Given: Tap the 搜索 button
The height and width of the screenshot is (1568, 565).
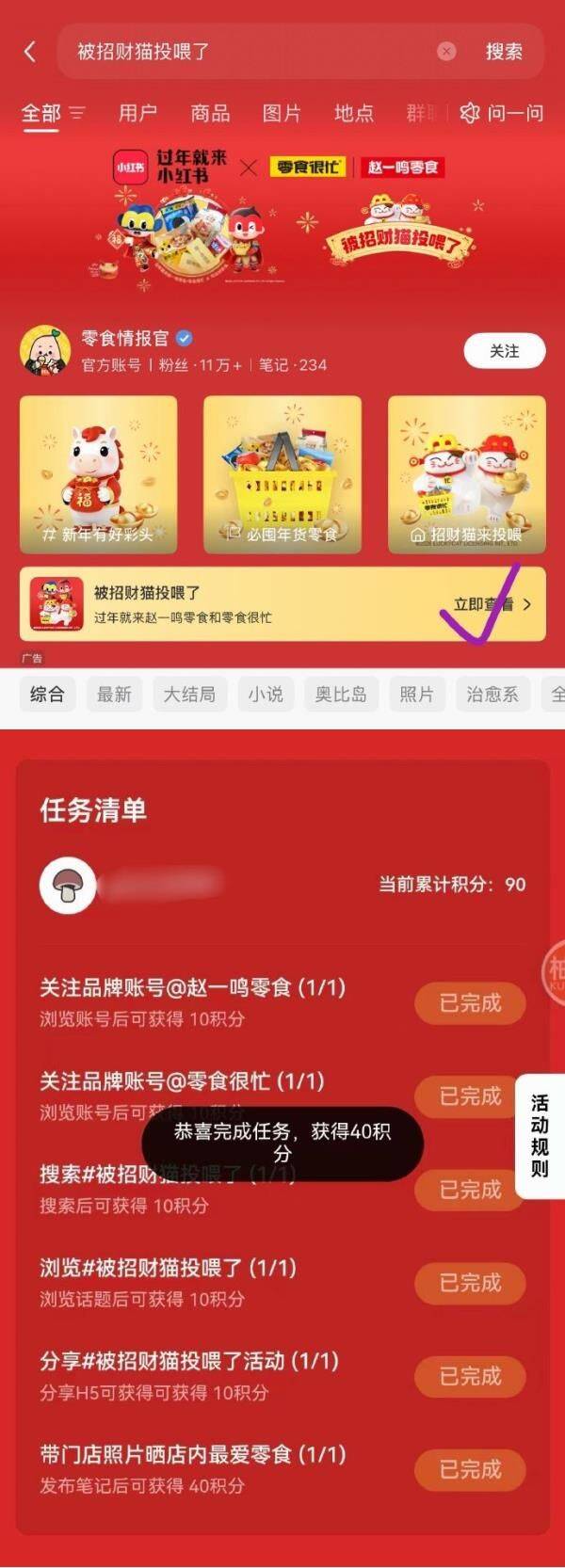Looking at the screenshot, I should [x=504, y=52].
